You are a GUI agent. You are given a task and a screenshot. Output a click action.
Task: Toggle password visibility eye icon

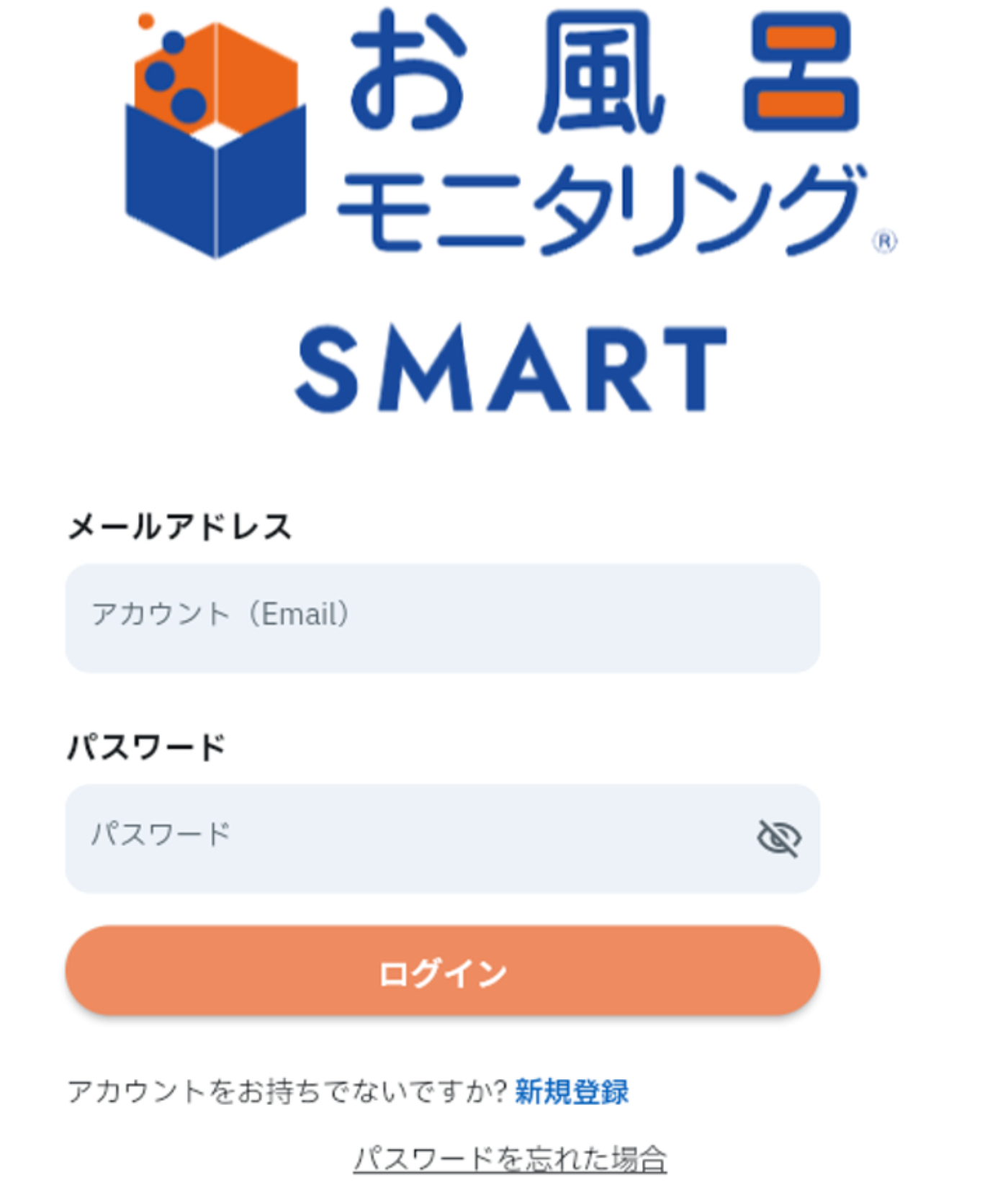778,838
